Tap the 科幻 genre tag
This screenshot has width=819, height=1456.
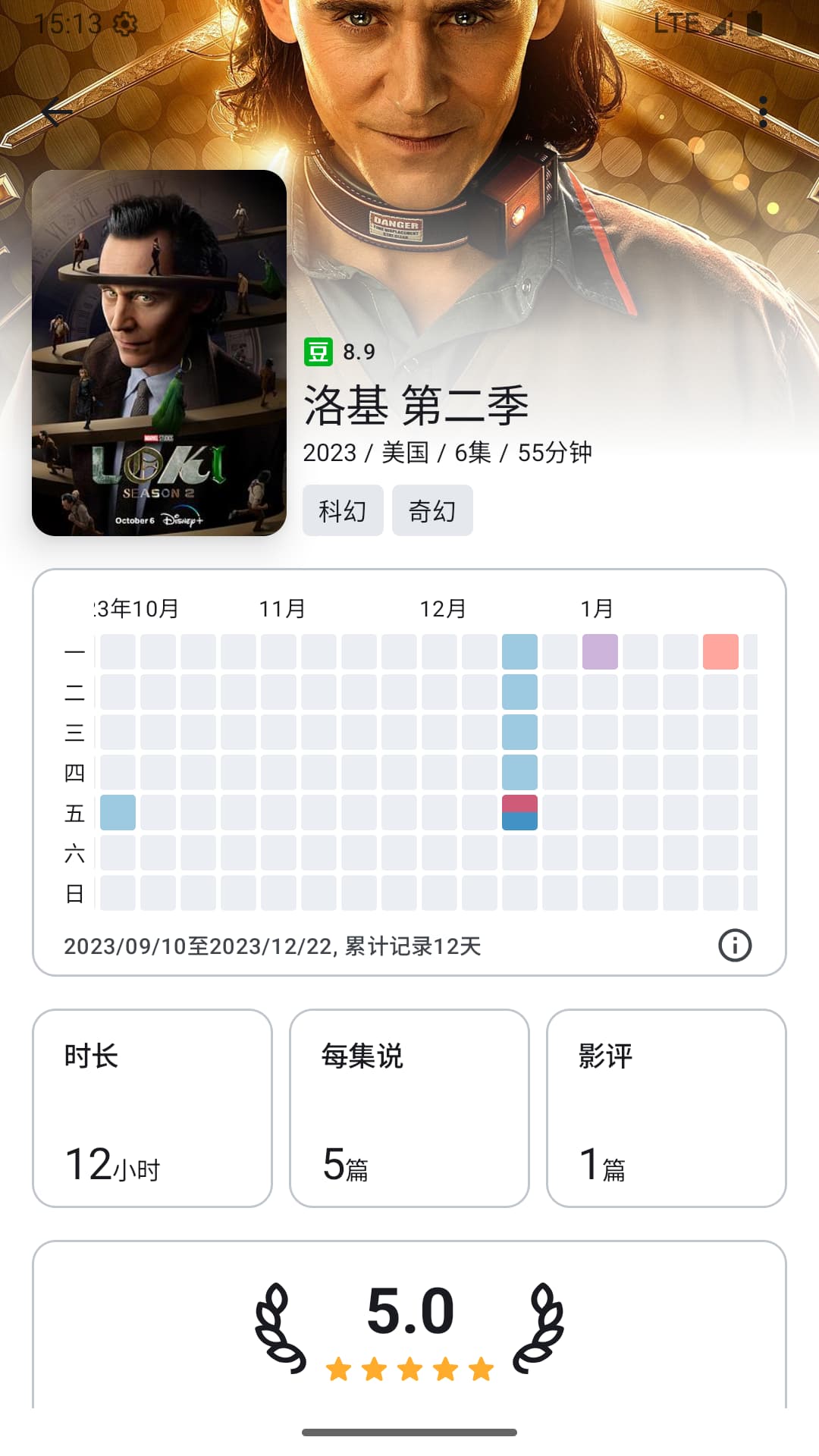343,510
